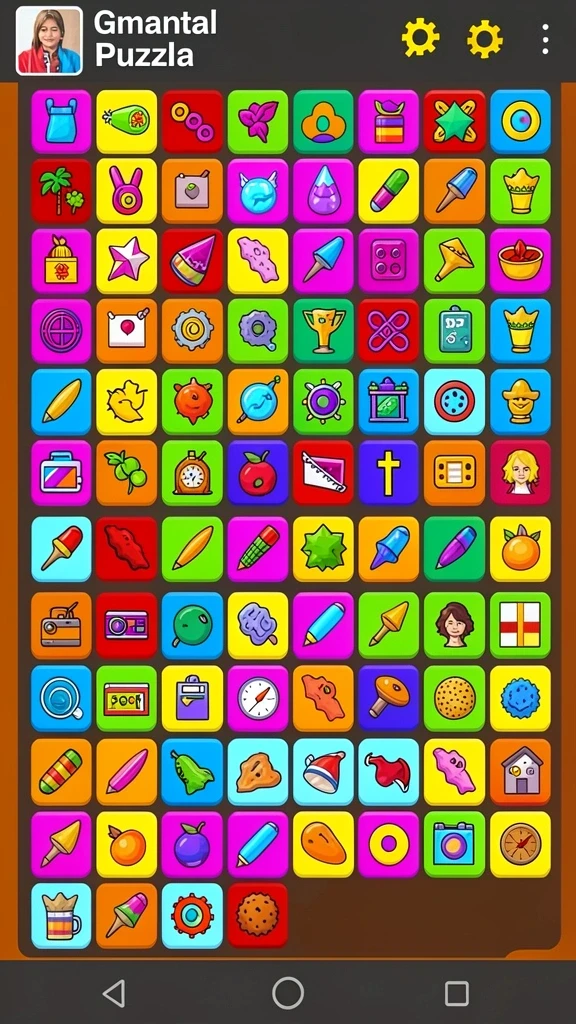Choose the yellow cross tile

click(x=388, y=472)
